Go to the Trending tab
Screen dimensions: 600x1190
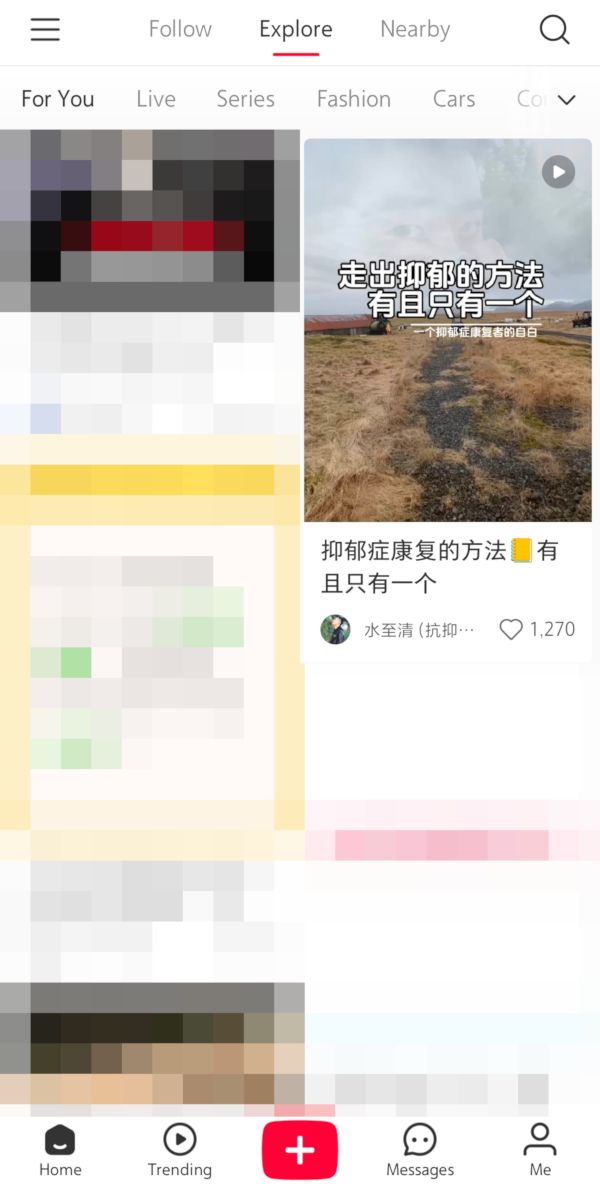pos(180,1150)
